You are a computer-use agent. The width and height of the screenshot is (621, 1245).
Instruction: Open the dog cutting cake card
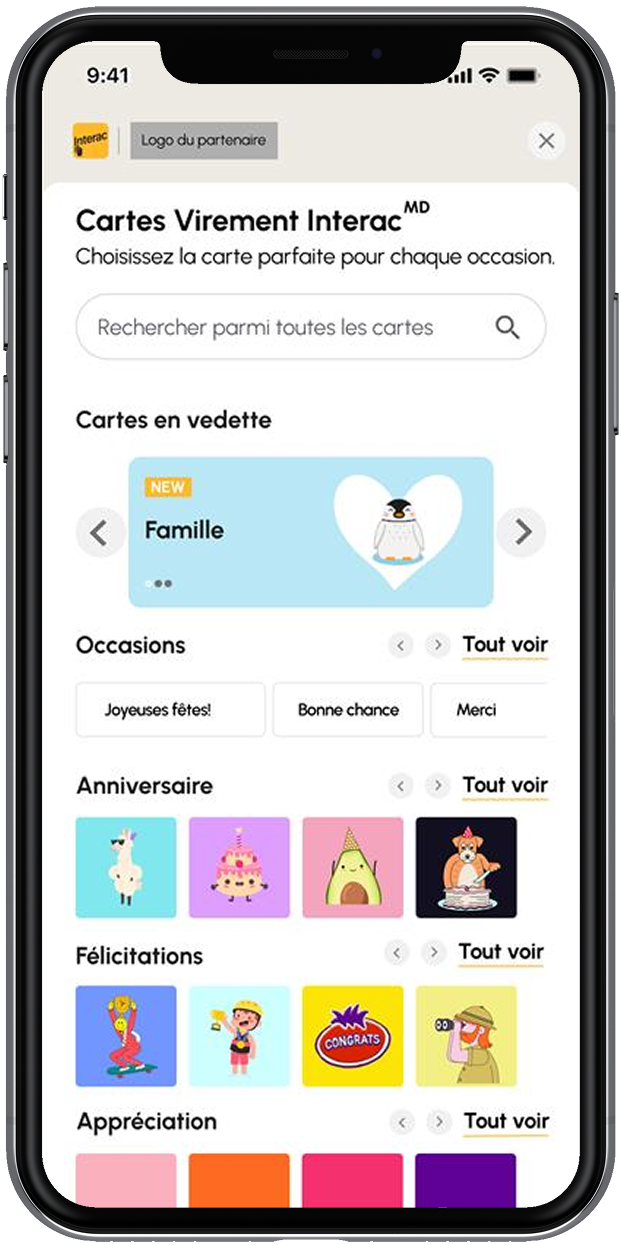(466, 867)
